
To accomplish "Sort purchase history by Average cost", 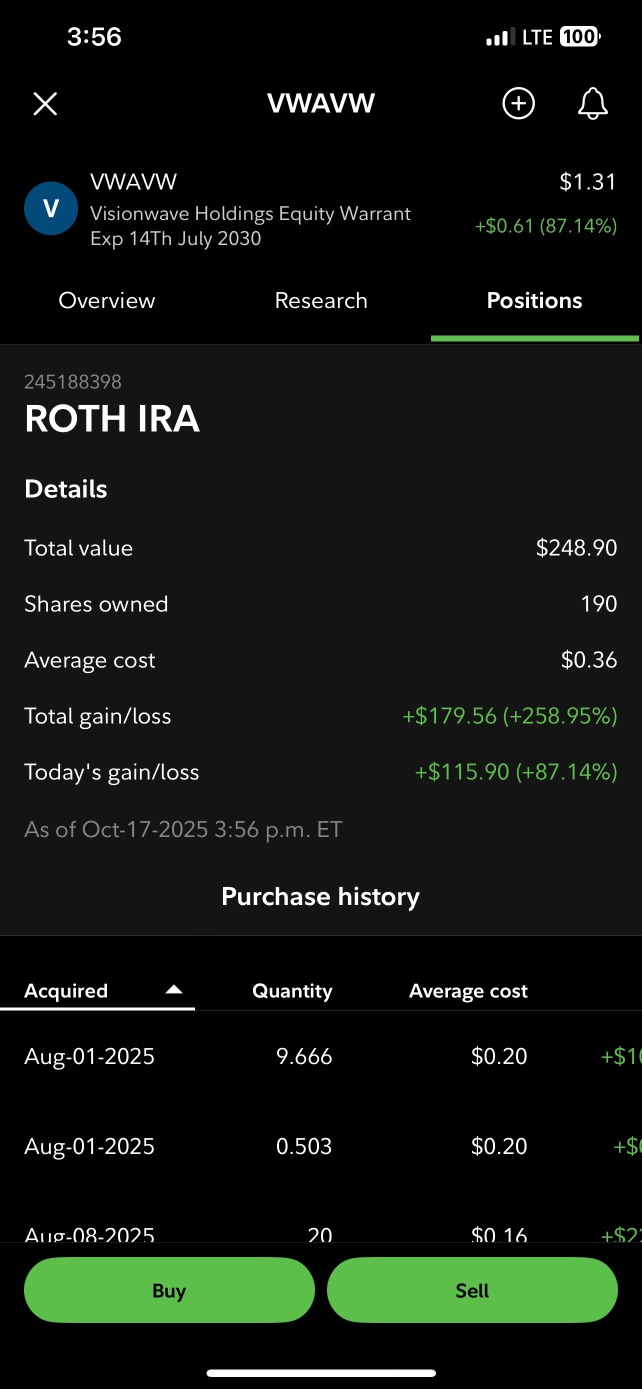I will pos(468,991).
